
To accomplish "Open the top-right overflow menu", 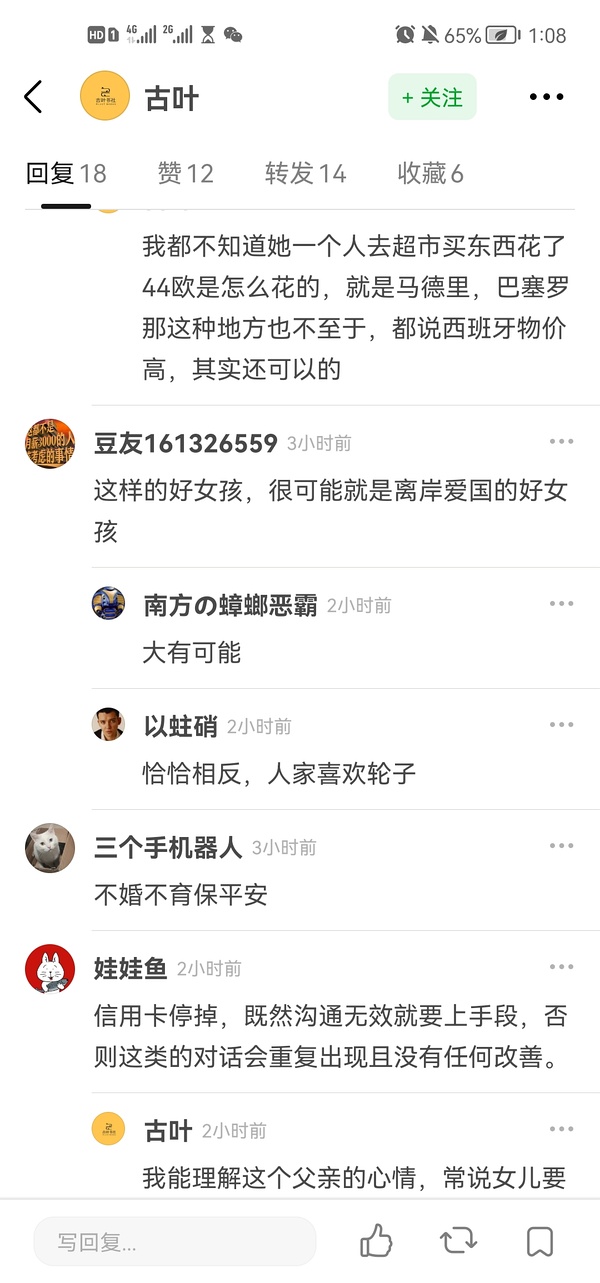I will pos(546,97).
